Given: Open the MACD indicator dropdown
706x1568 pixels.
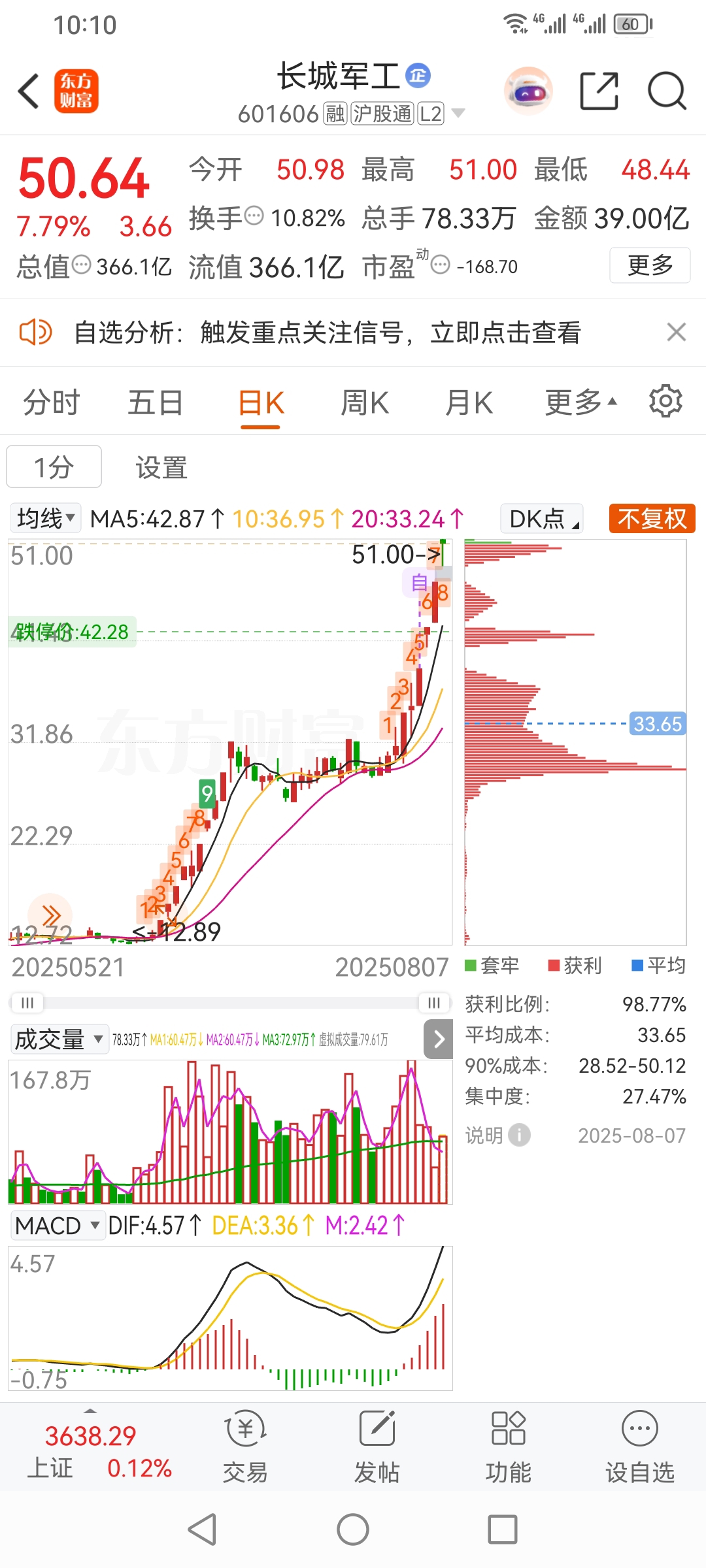Looking at the screenshot, I should click(58, 1226).
